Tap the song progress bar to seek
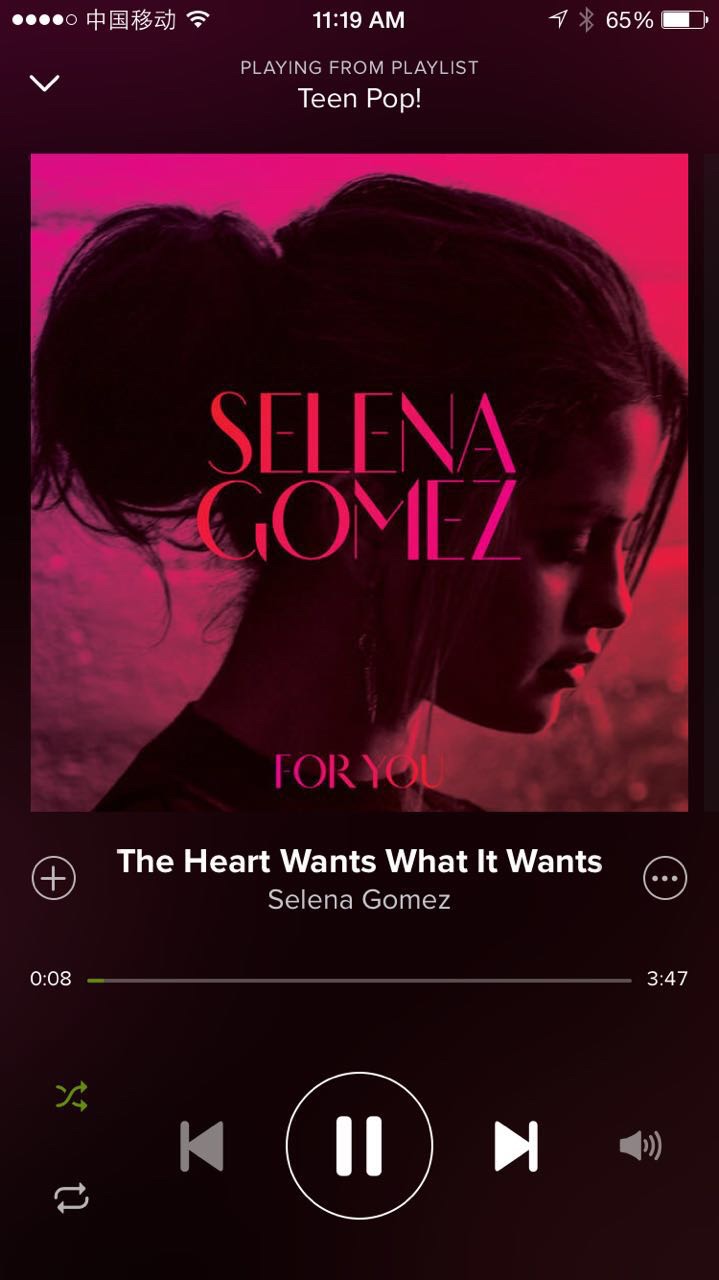Screen dimensions: 719x1280 click(360, 980)
